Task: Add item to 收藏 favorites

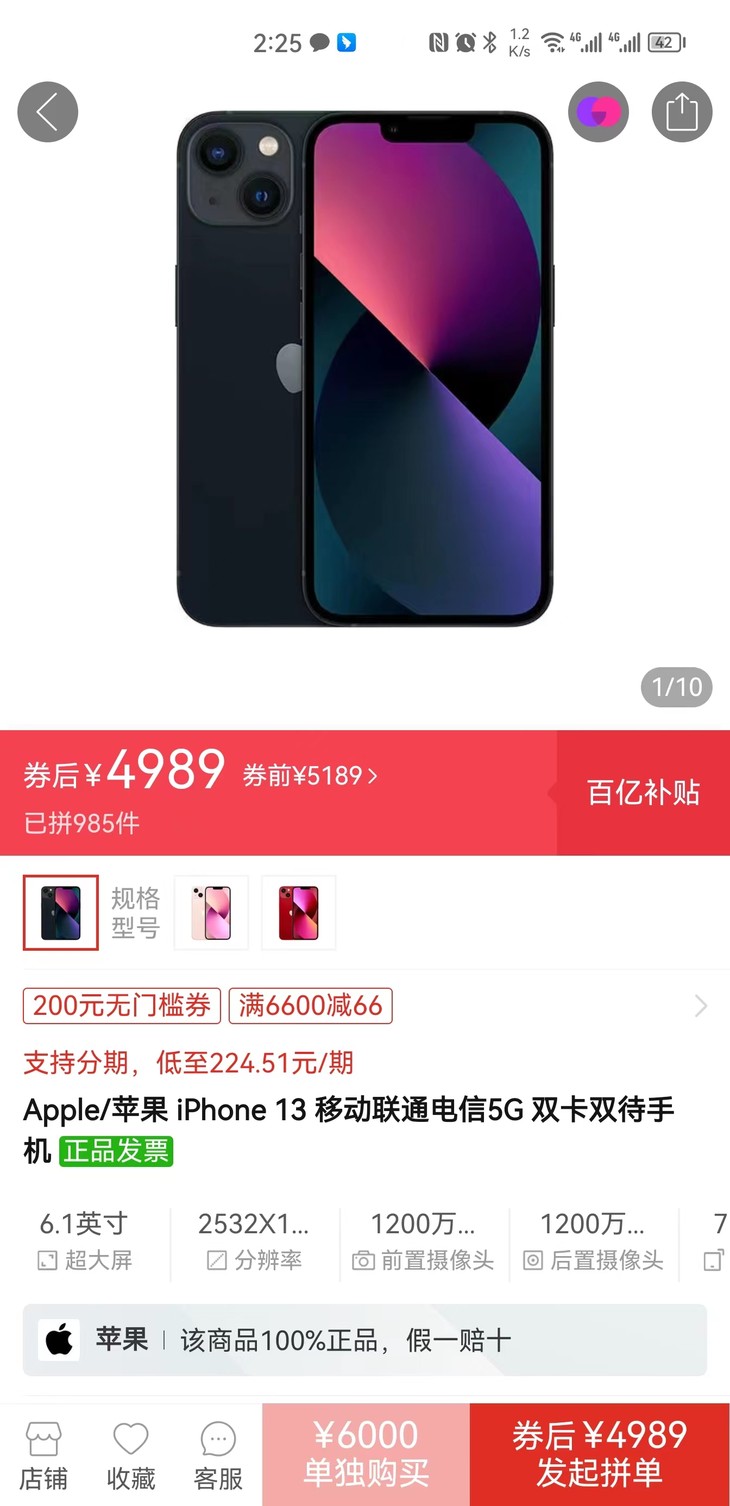Action: coord(131,1455)
